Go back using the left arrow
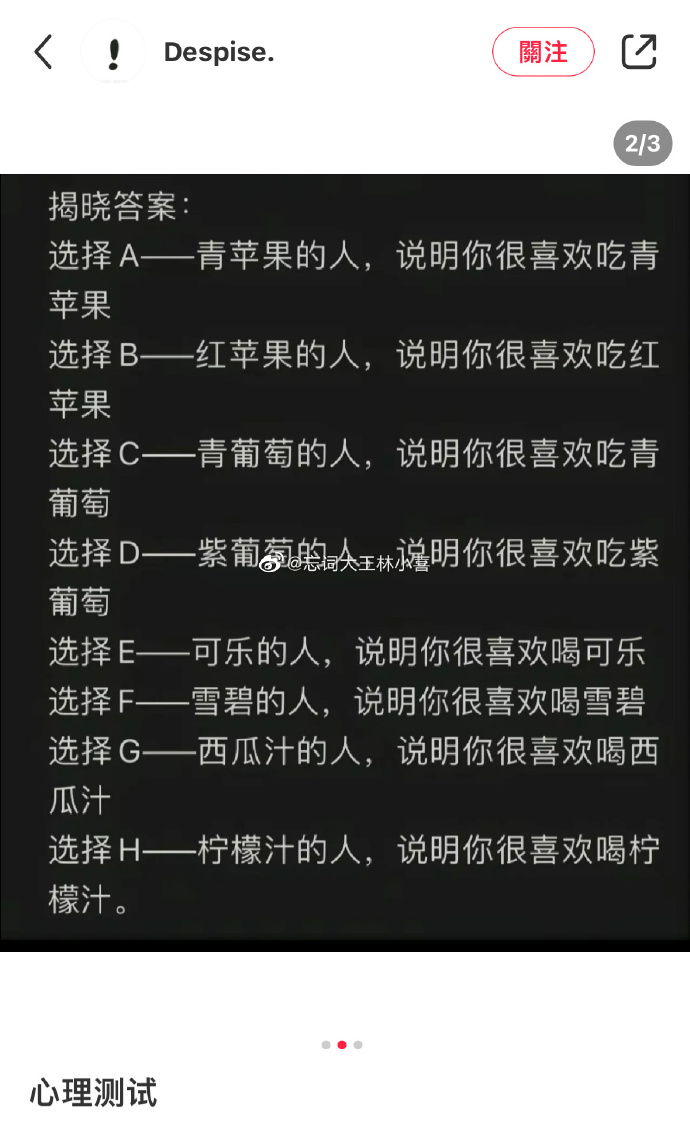Image resolution: width=690 pixels, height=1125 pixels. [44, 52]
